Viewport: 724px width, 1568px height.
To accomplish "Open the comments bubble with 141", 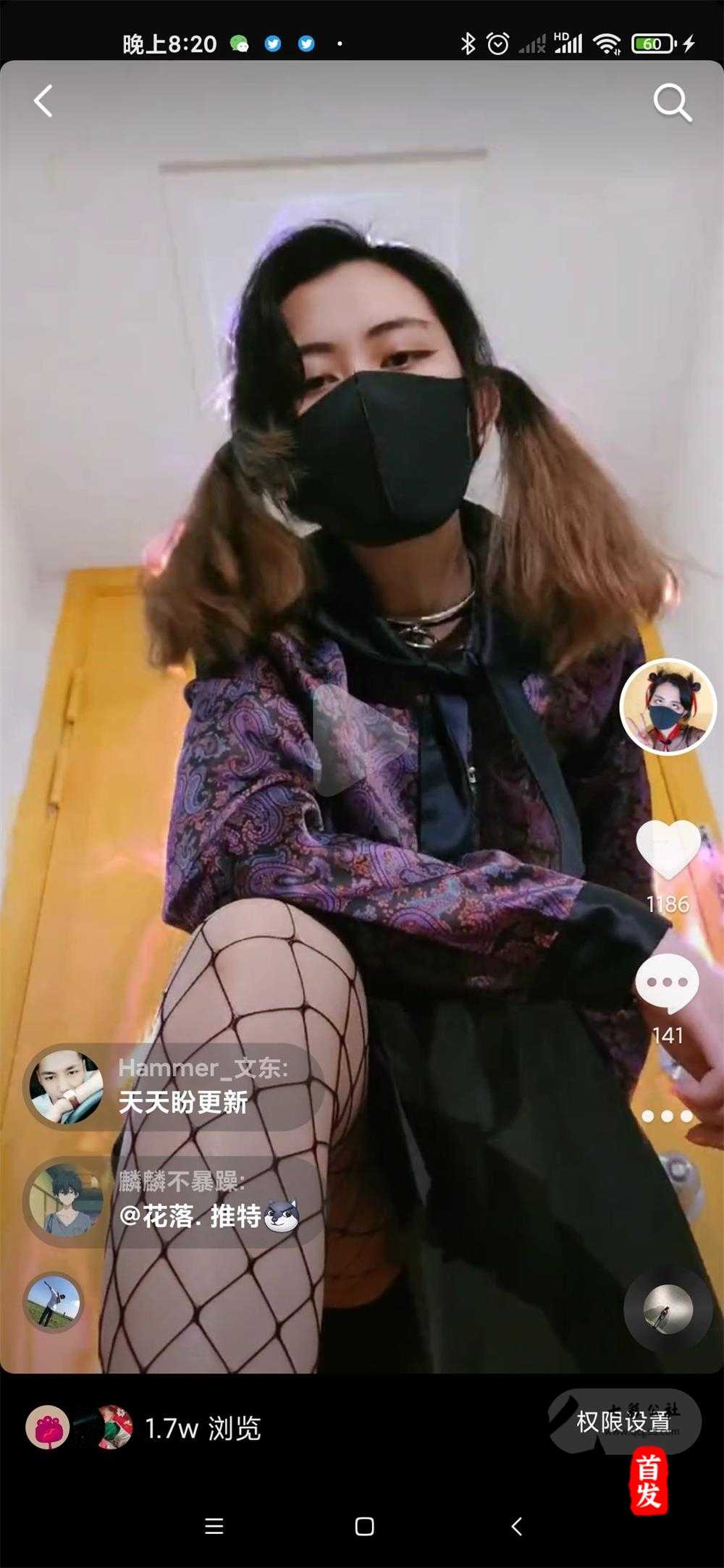I will point(667,985).
